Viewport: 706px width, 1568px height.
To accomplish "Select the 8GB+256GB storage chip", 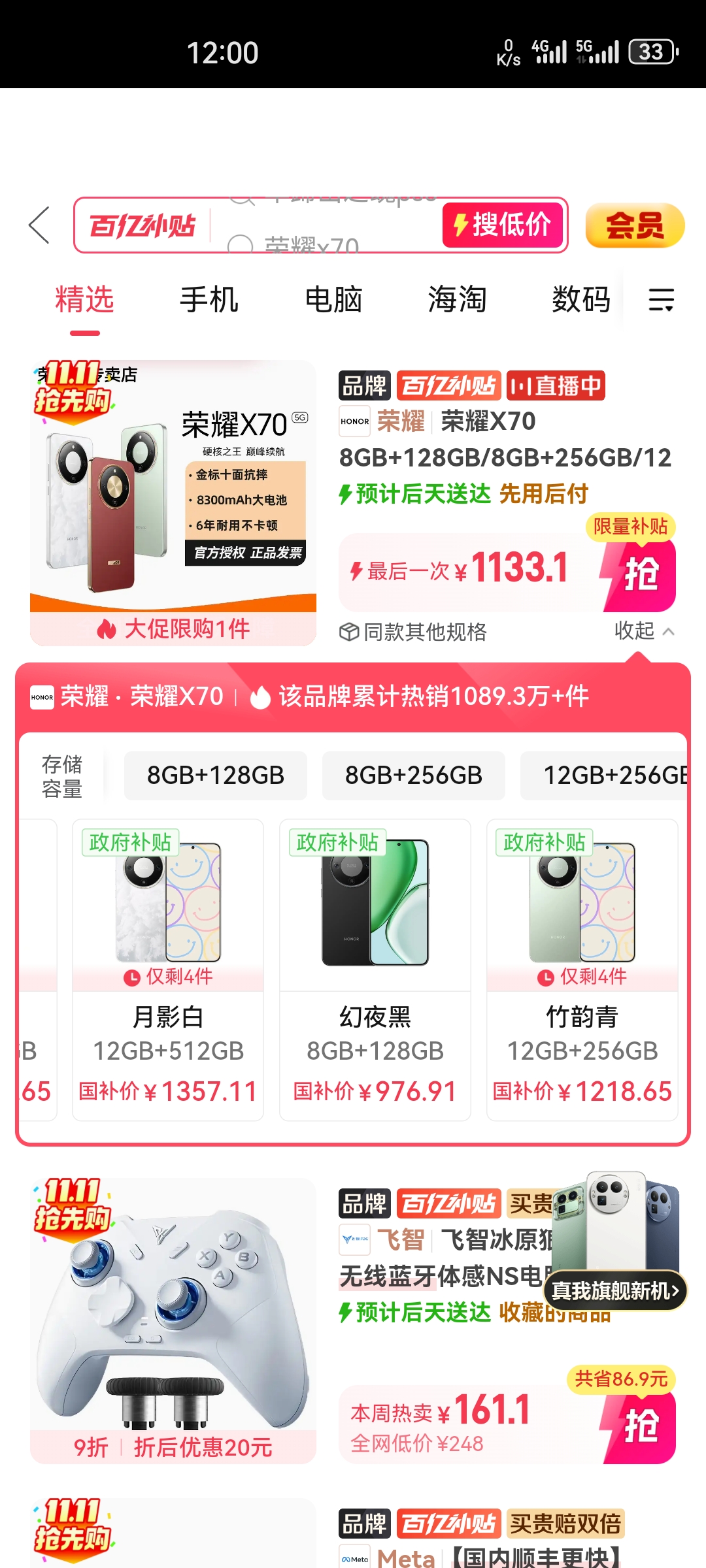I will [x=413, y=776].
